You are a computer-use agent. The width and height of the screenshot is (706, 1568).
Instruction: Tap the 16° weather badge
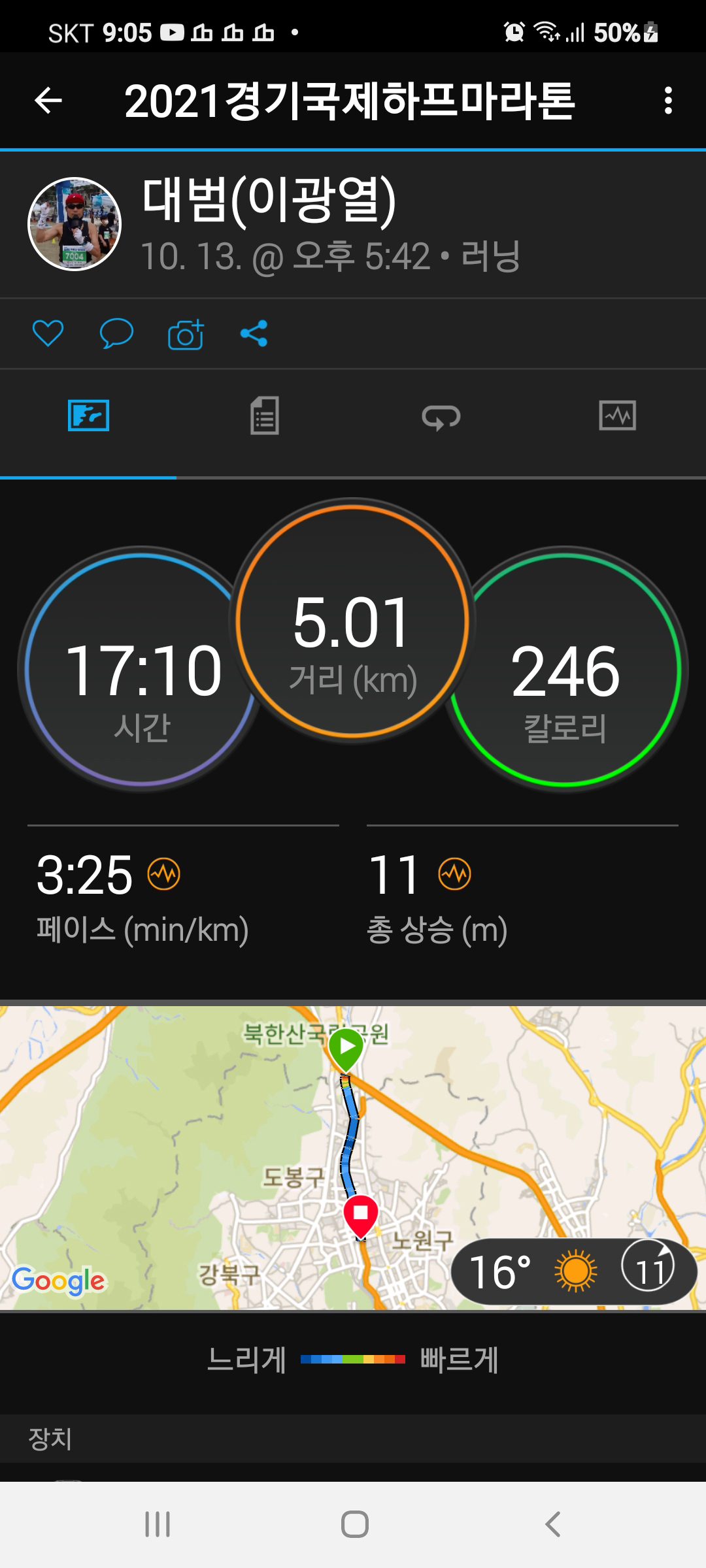click(x=574, y=1271)
